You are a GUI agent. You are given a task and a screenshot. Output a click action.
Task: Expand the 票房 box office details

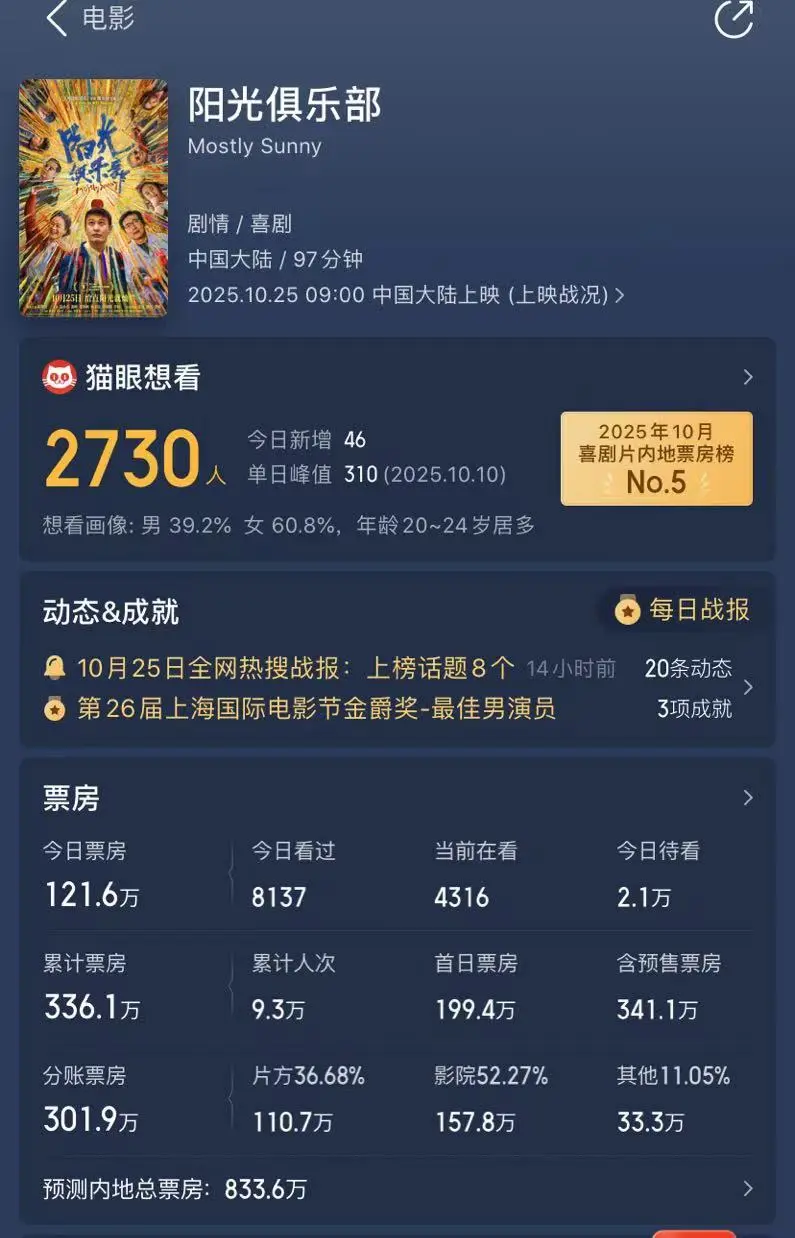747,798
